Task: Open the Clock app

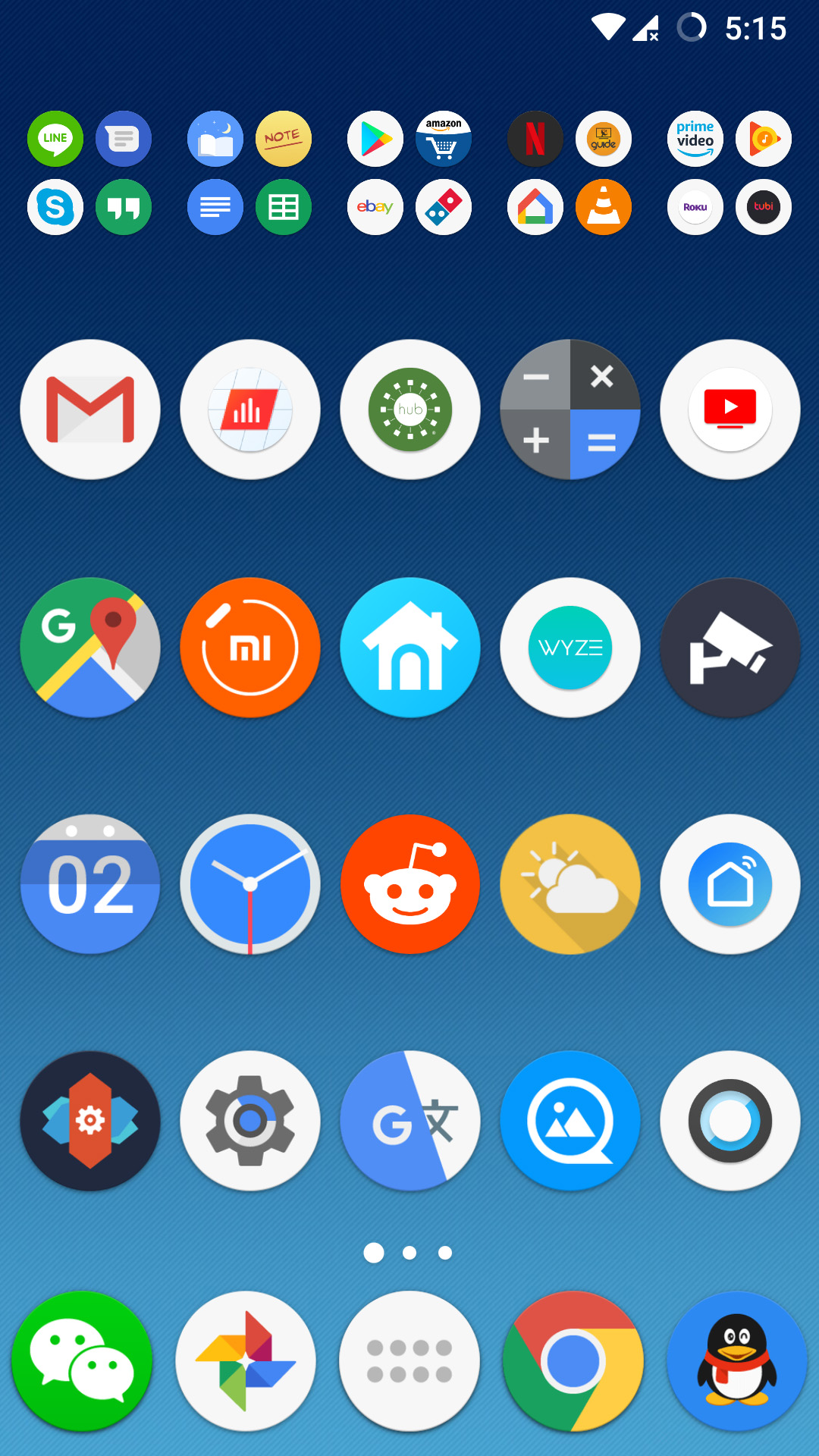Action: point(250,884)
